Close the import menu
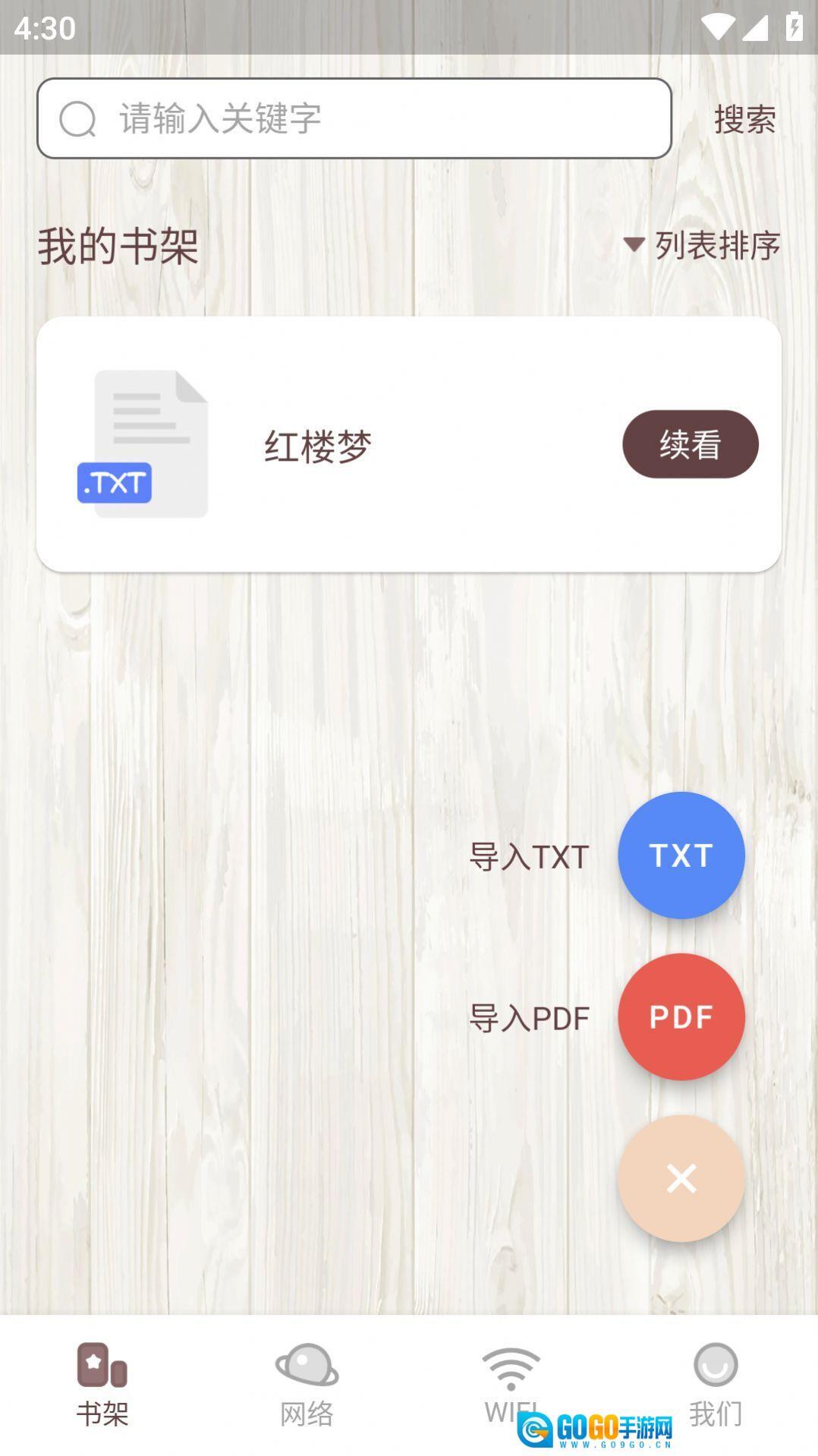818x1456 pixels. click(681, 1178)
